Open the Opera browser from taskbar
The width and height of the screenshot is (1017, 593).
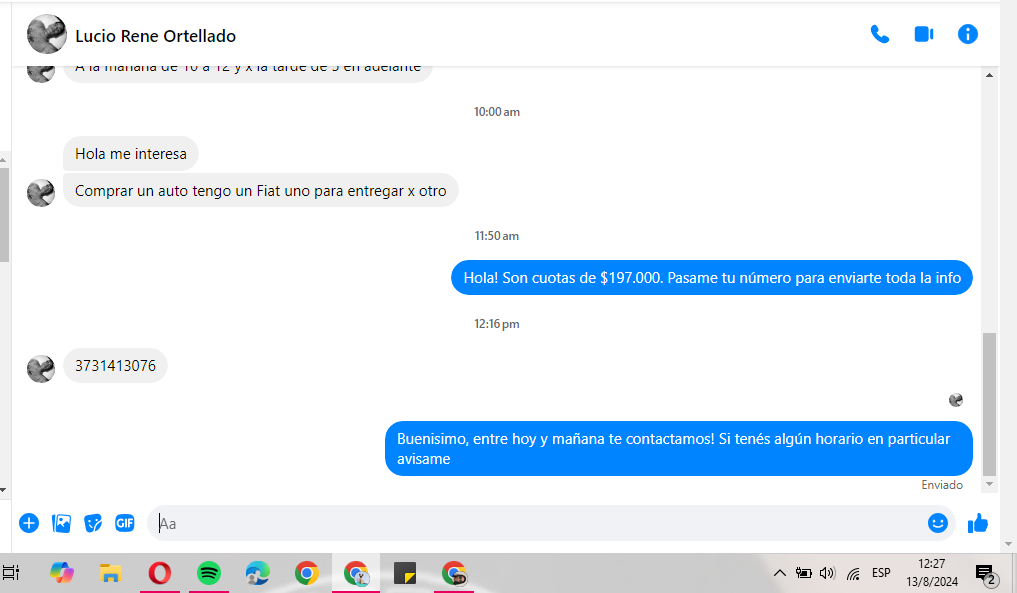[x=160, y=573]
